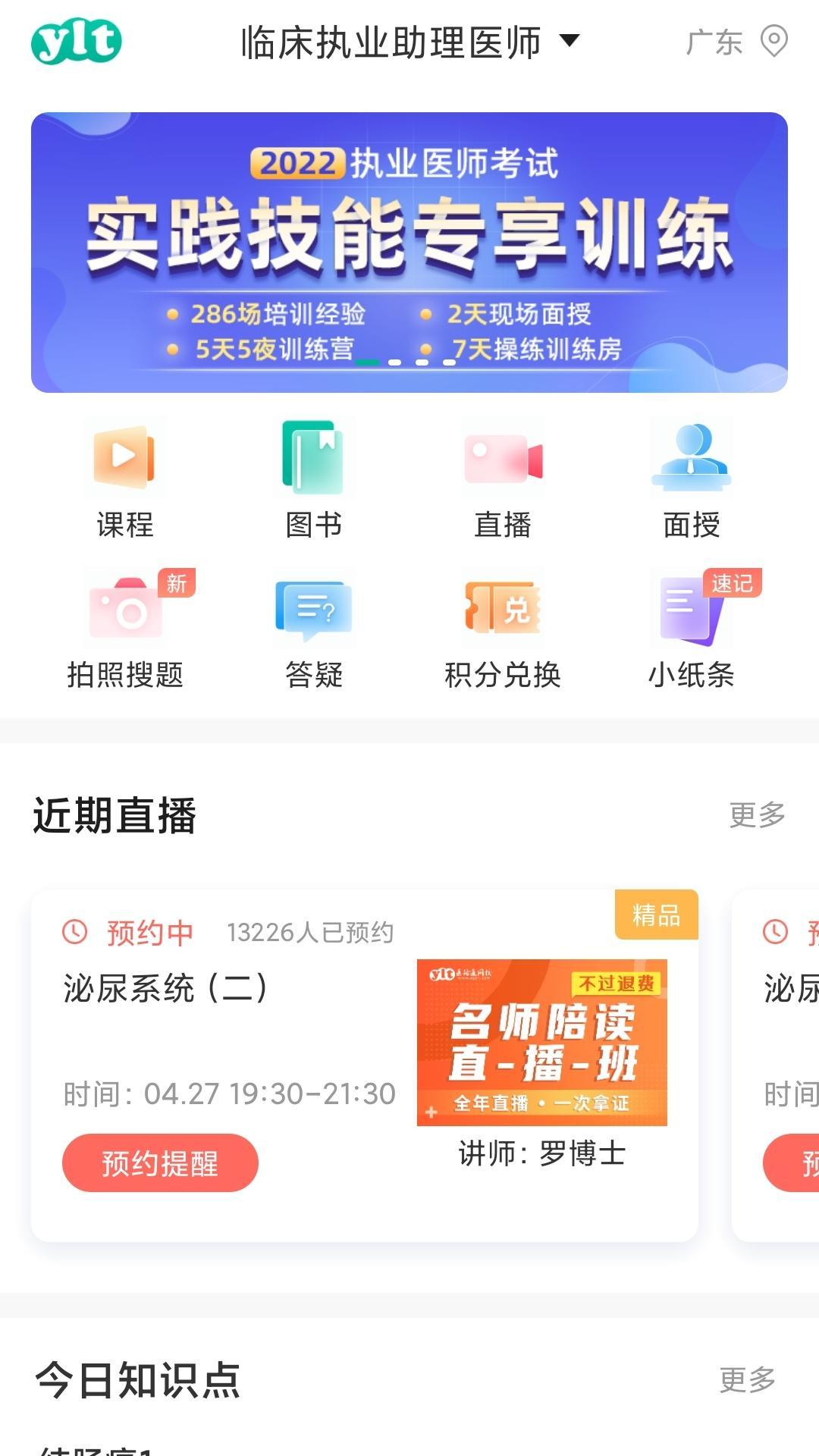The width and height of the screenshot is (819, 1456).
Task: Go to 图书
Action: (313, 479)
